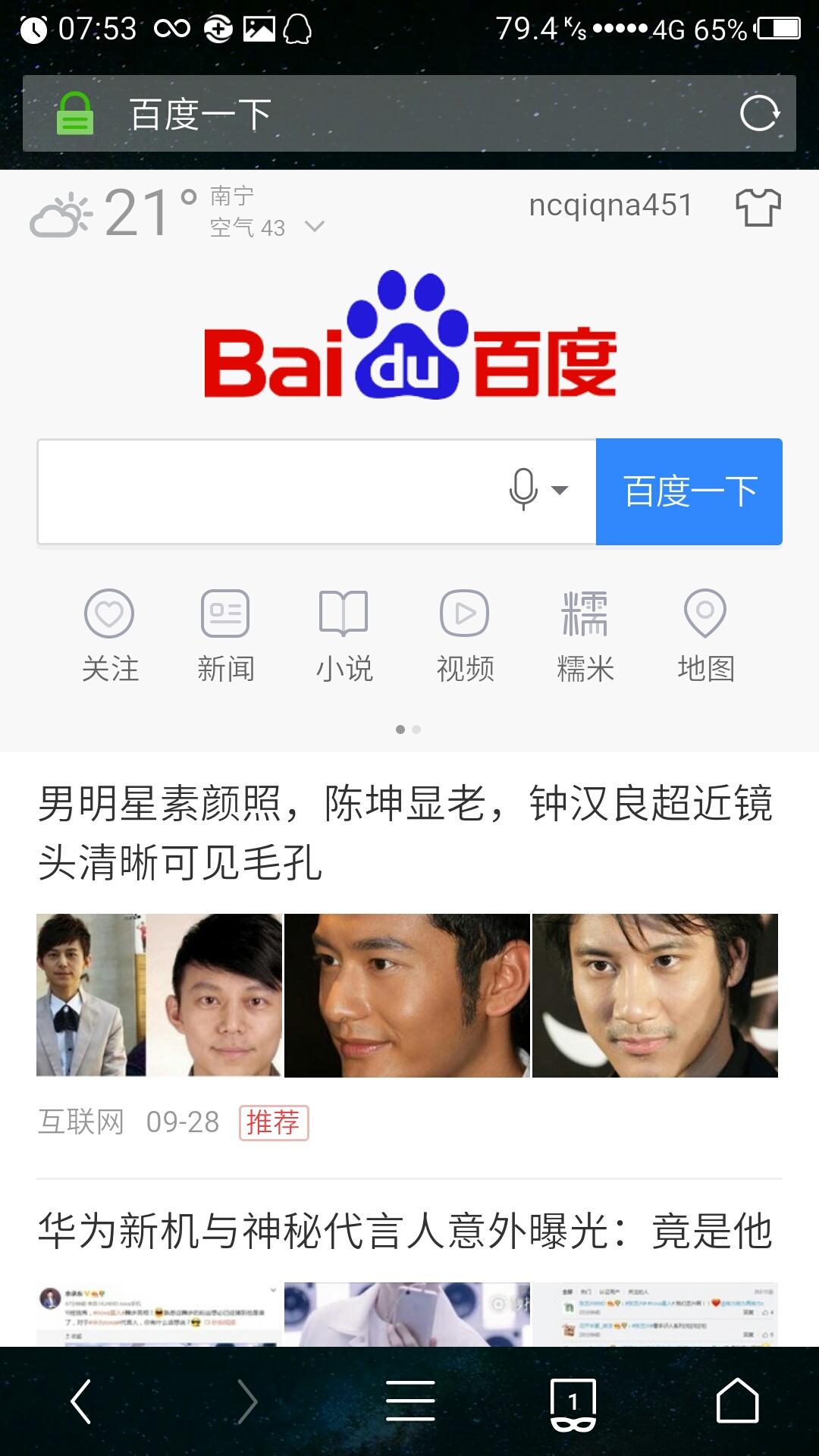Start voice search with the microphone
The width and height of the screenshot is (819, 1456).
tap(525, 489)
